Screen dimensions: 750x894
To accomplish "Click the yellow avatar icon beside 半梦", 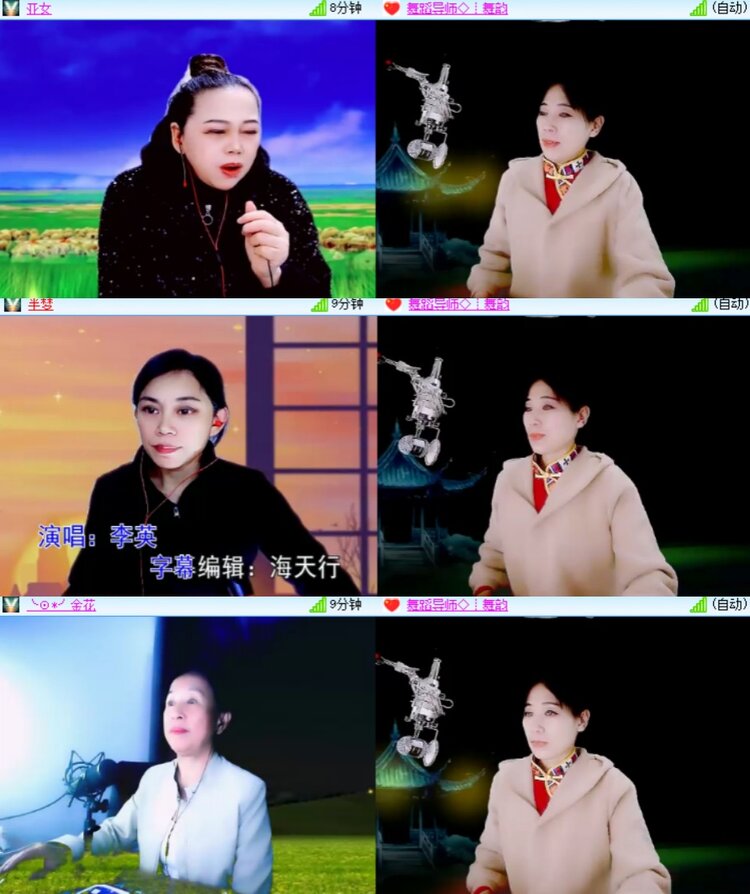I will coord(13,306).
